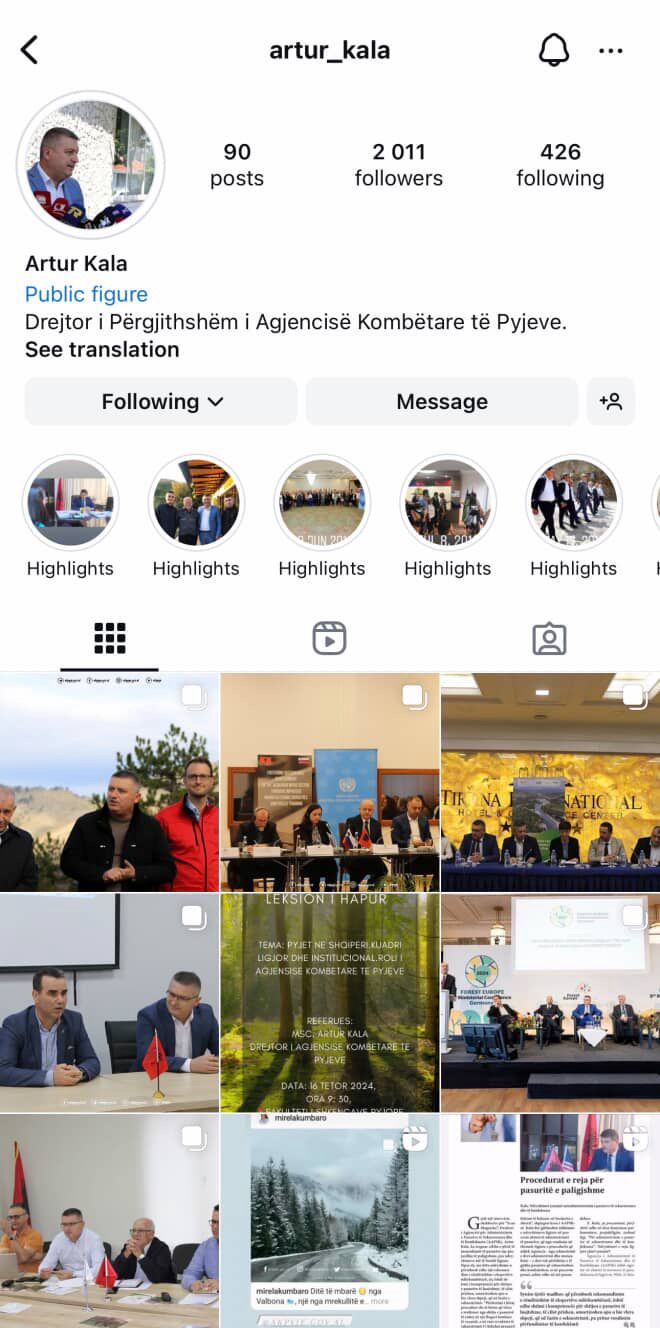Open the post with man in red jacket outdoors
The image size is (660, 1328).
click(109, 782)
